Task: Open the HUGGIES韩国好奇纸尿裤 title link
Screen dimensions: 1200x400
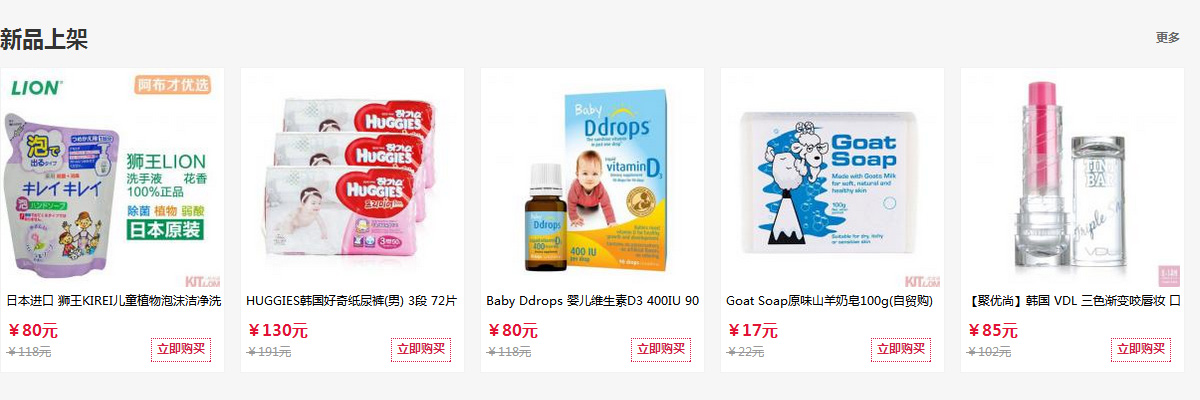Action: (351, 301)
